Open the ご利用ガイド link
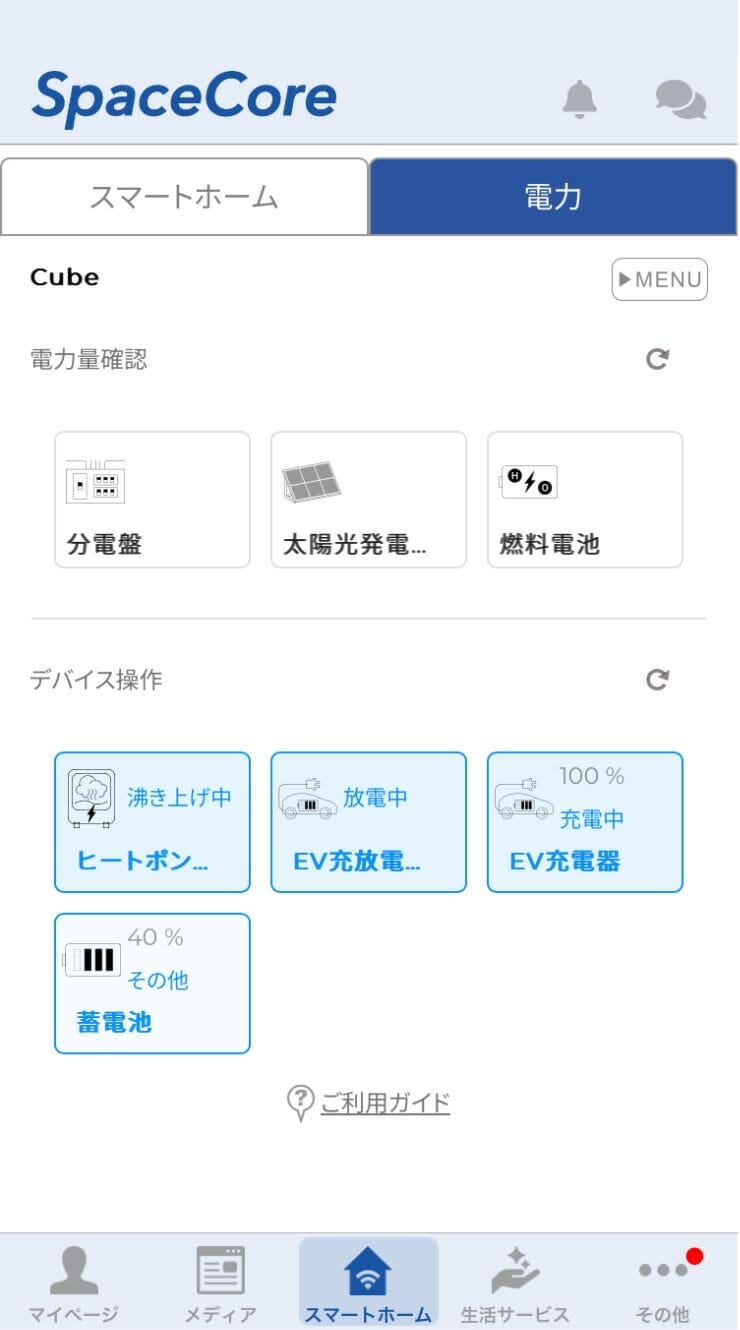740x1330 pixels. 385,1103
